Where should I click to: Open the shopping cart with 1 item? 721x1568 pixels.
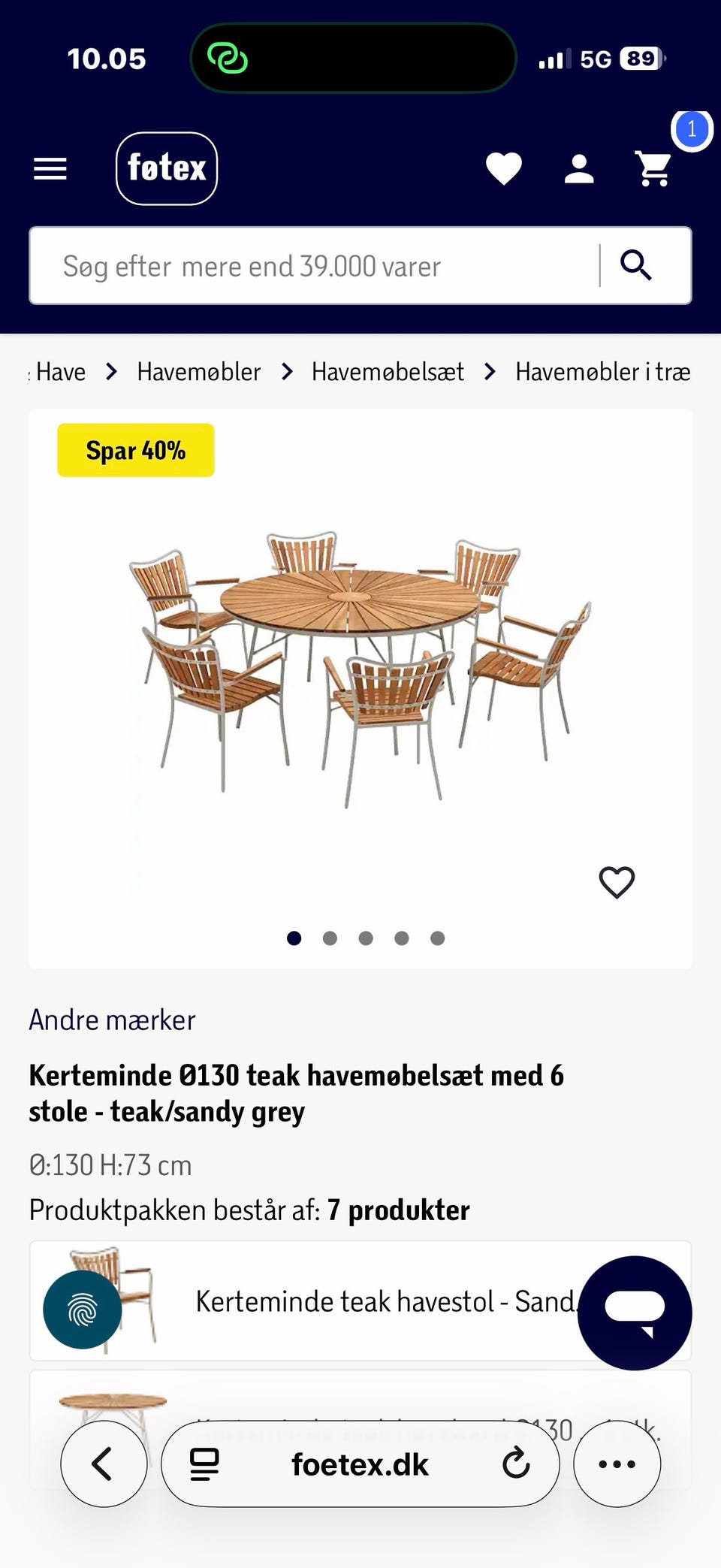coord(653,168)
